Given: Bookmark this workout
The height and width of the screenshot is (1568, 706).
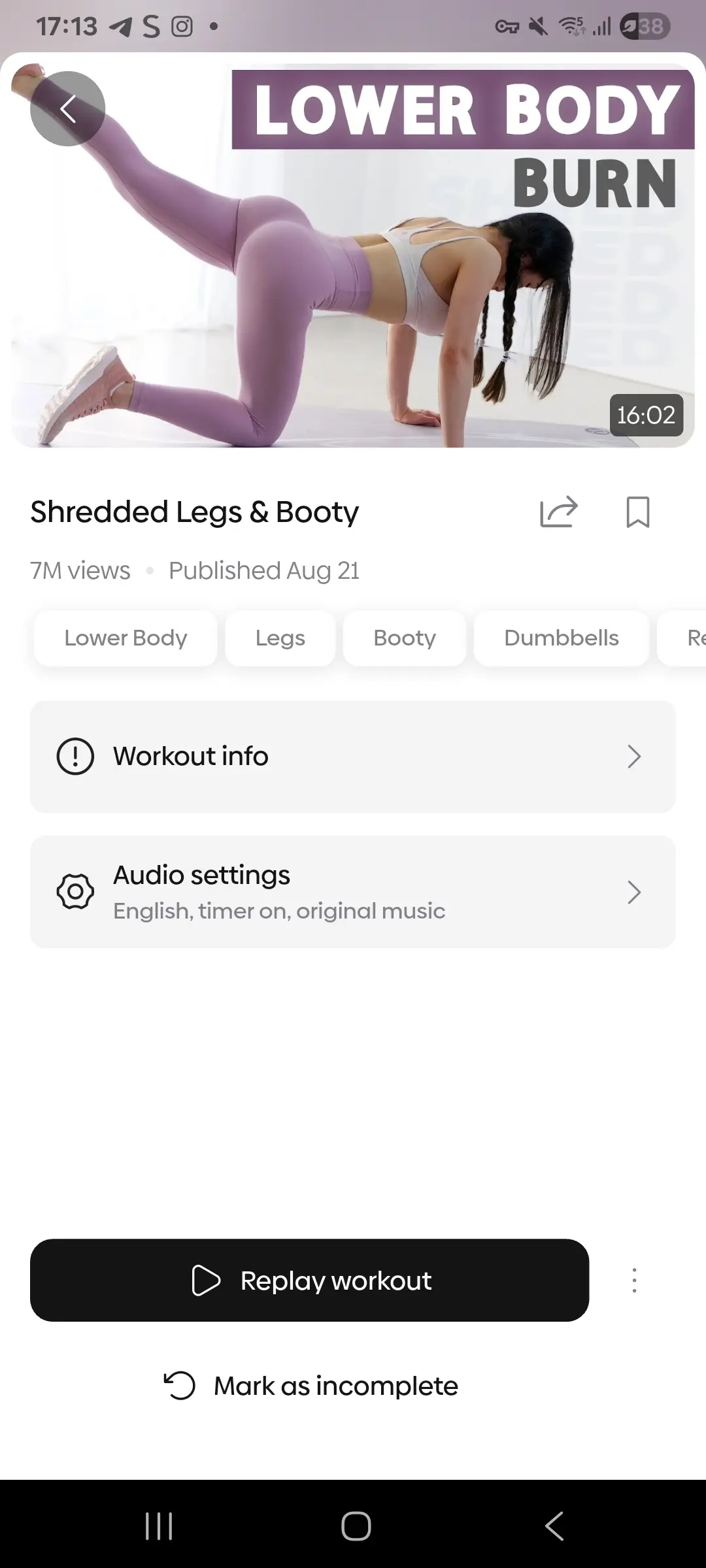Looking at the screenshot, I should click(x=637, y=512).
